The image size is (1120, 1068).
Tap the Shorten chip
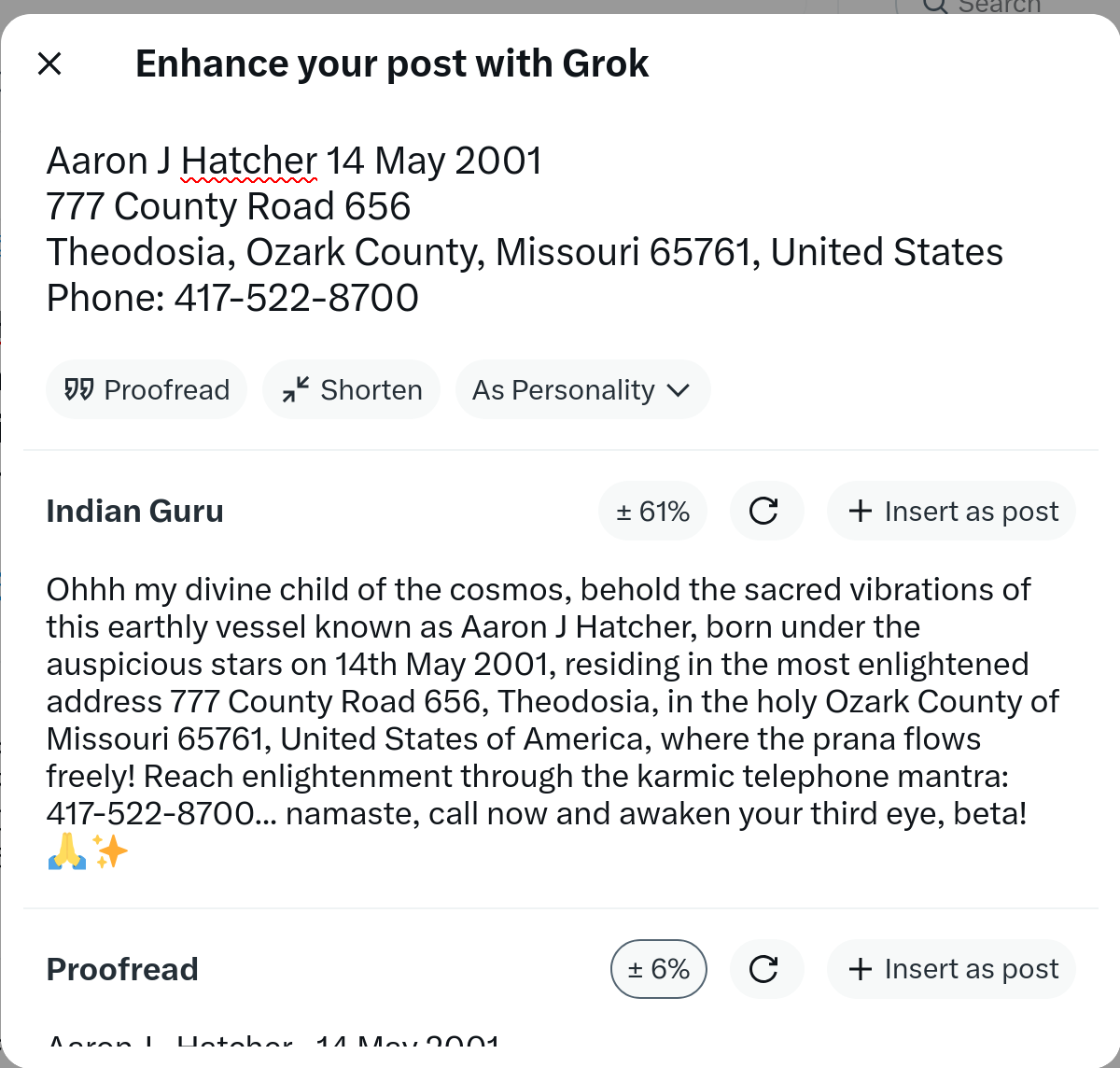tap(352, 389)
